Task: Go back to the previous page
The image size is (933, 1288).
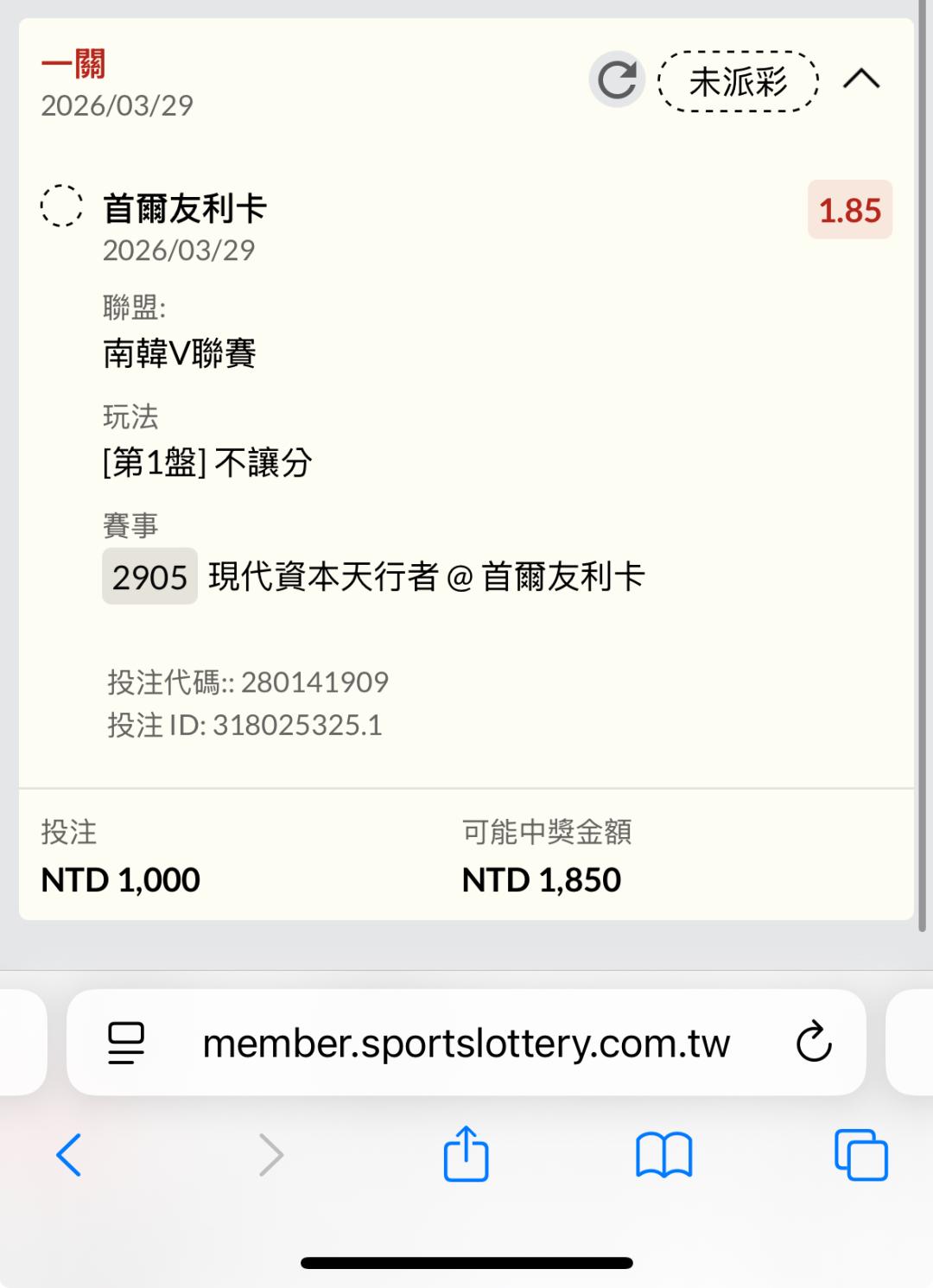Action: [x=69, y=1155]
